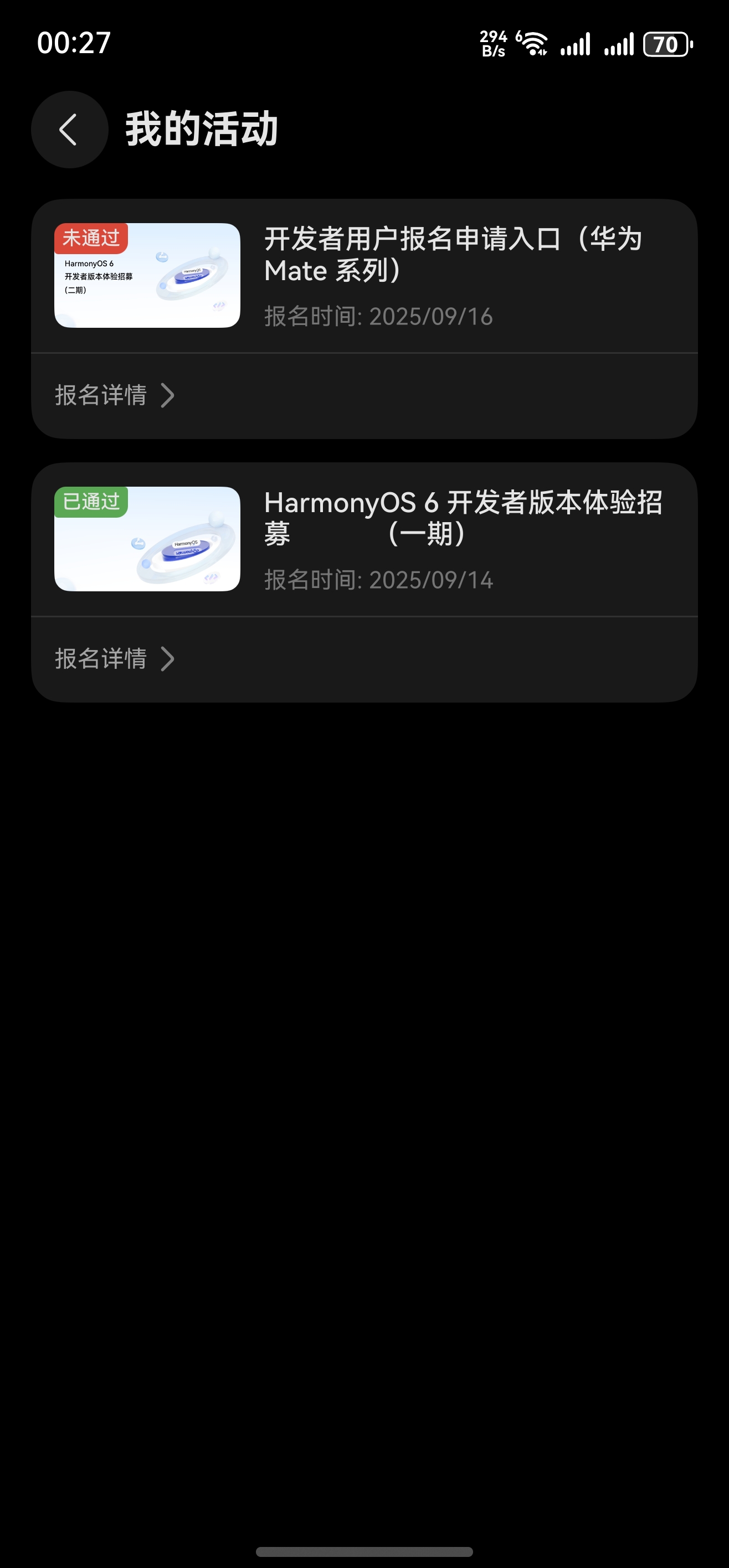The height and width of the screenshot is (1568, 729).
Task: View 报名详情 for the 已通过 application
Action: 115,659
